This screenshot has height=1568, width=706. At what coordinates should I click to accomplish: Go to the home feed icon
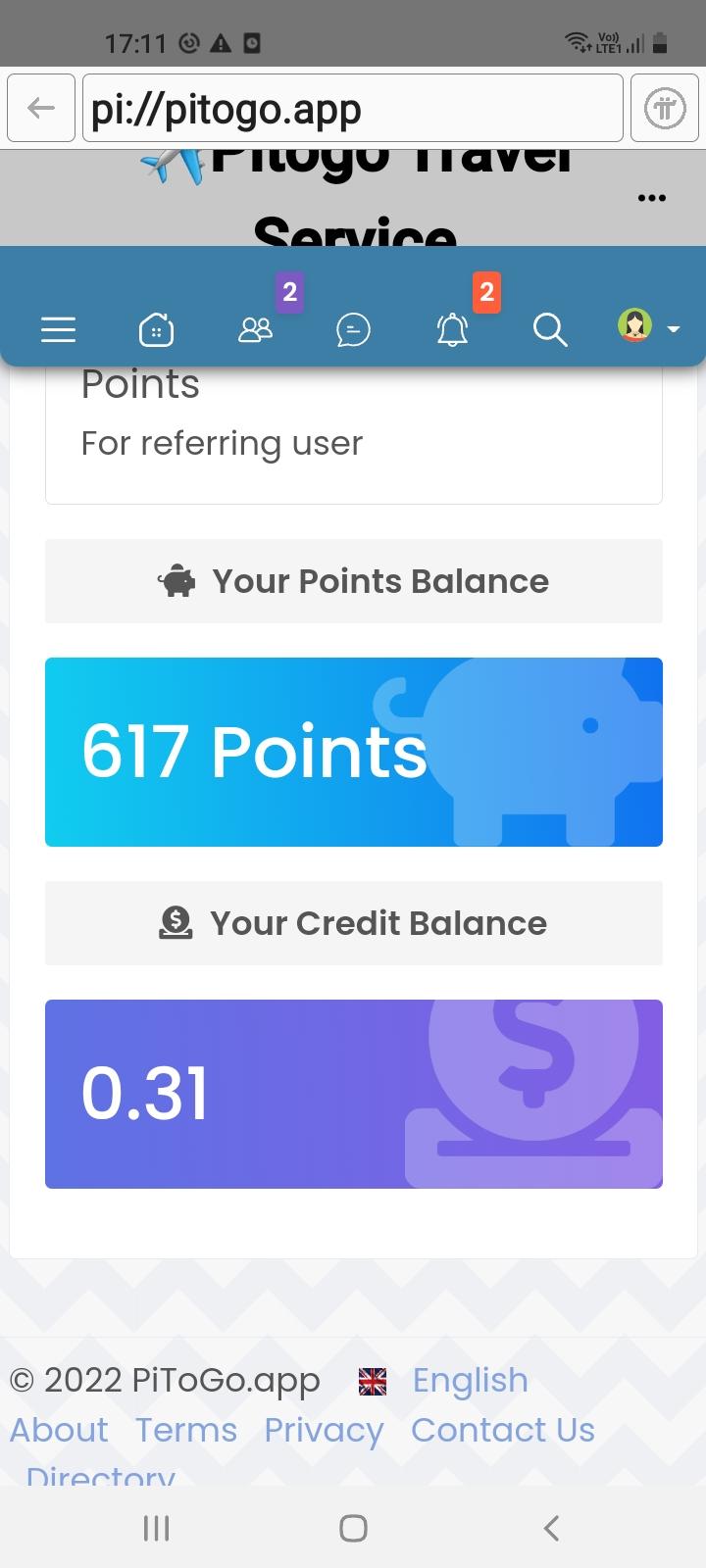156,330
